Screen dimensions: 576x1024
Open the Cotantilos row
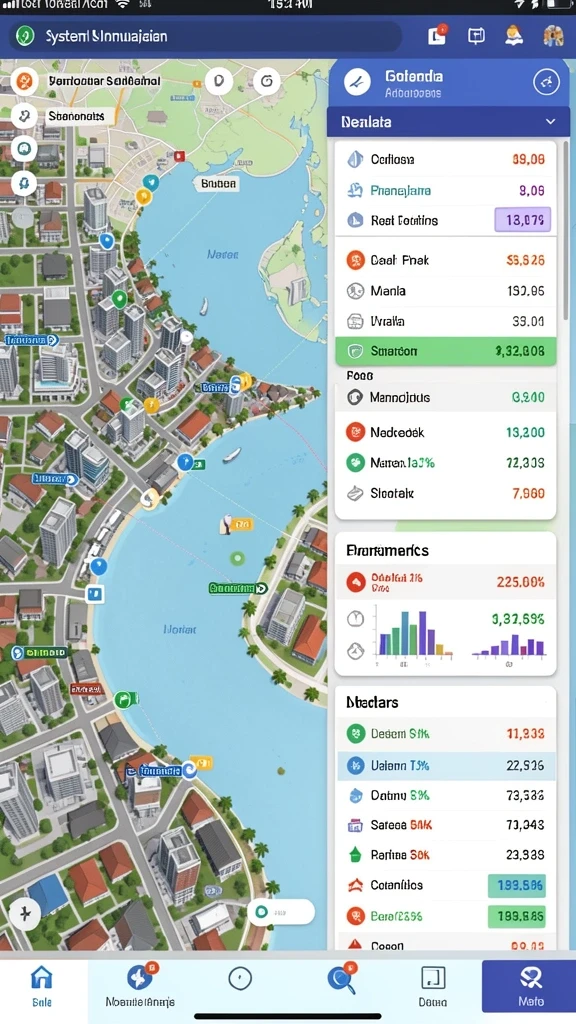pyautogui.click(x=446, y=886)
